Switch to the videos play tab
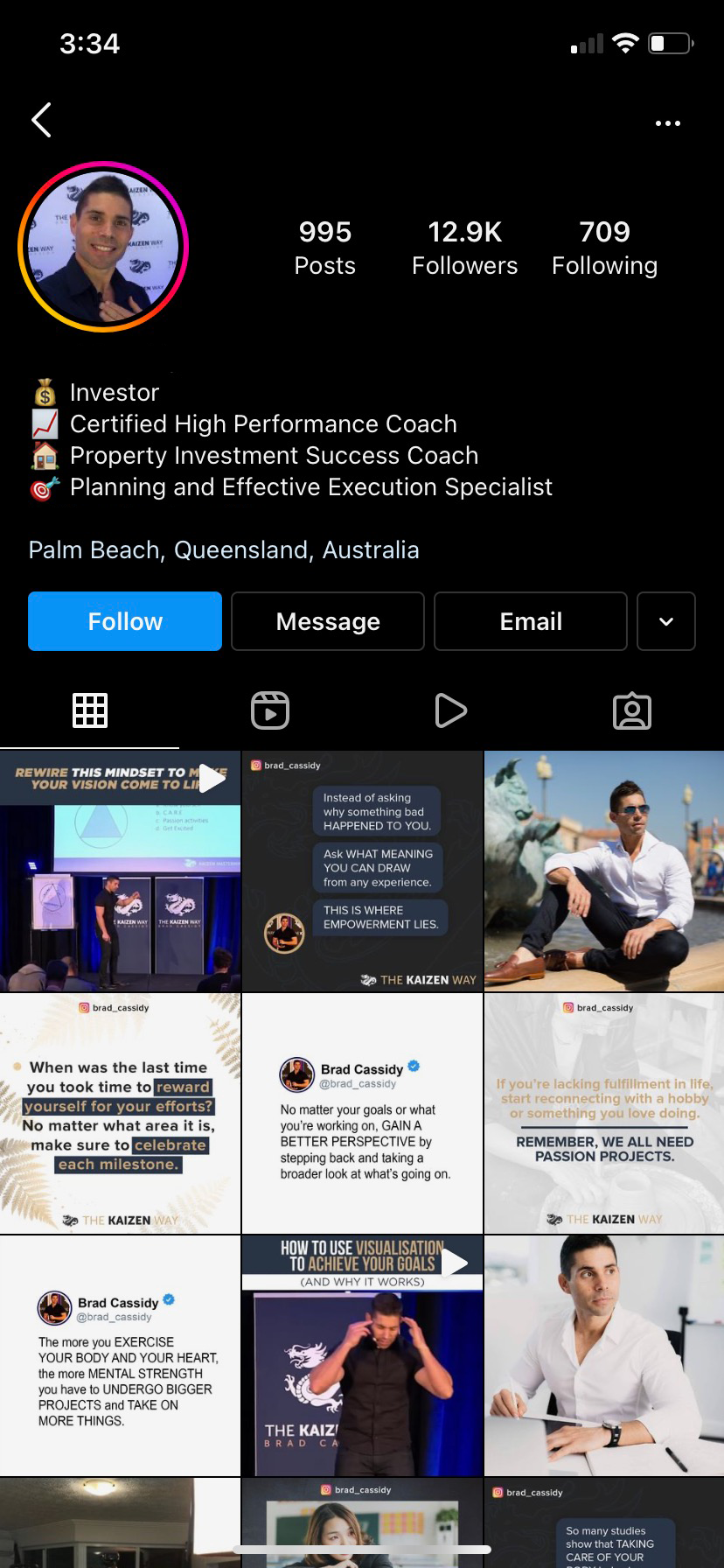This screenshot has height=1568, width=724. tap(450, 710)
